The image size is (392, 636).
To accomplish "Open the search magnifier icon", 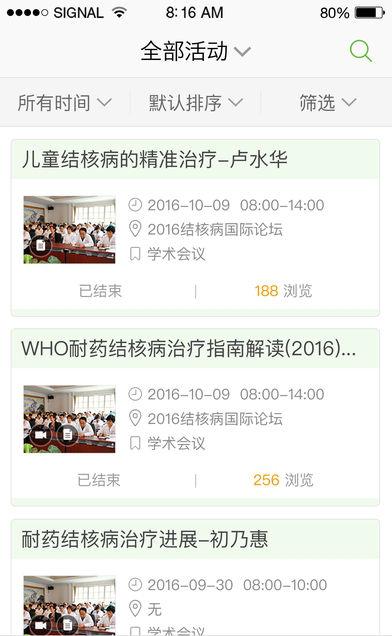I will pos(360,51).
